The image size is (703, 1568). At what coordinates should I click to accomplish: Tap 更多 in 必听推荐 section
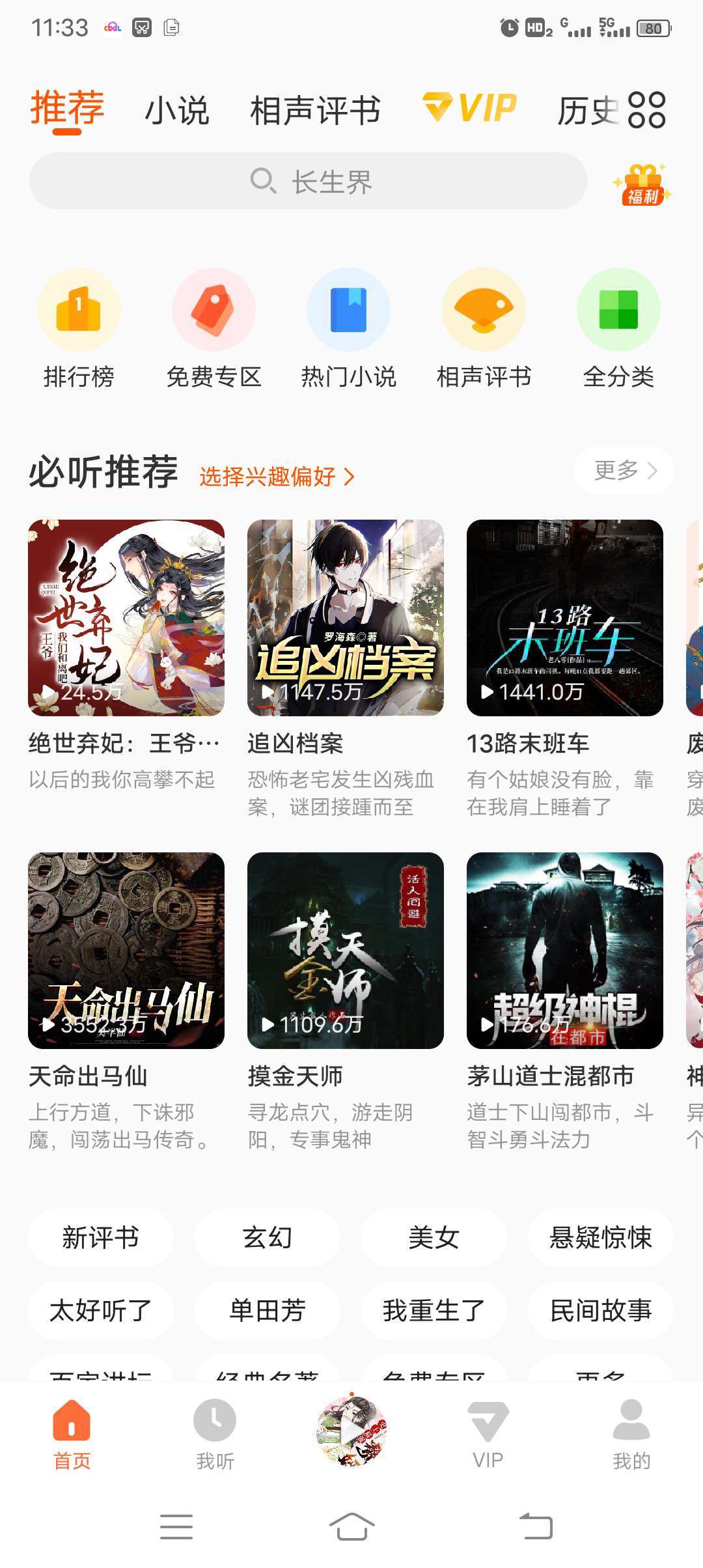click(624, 470)
